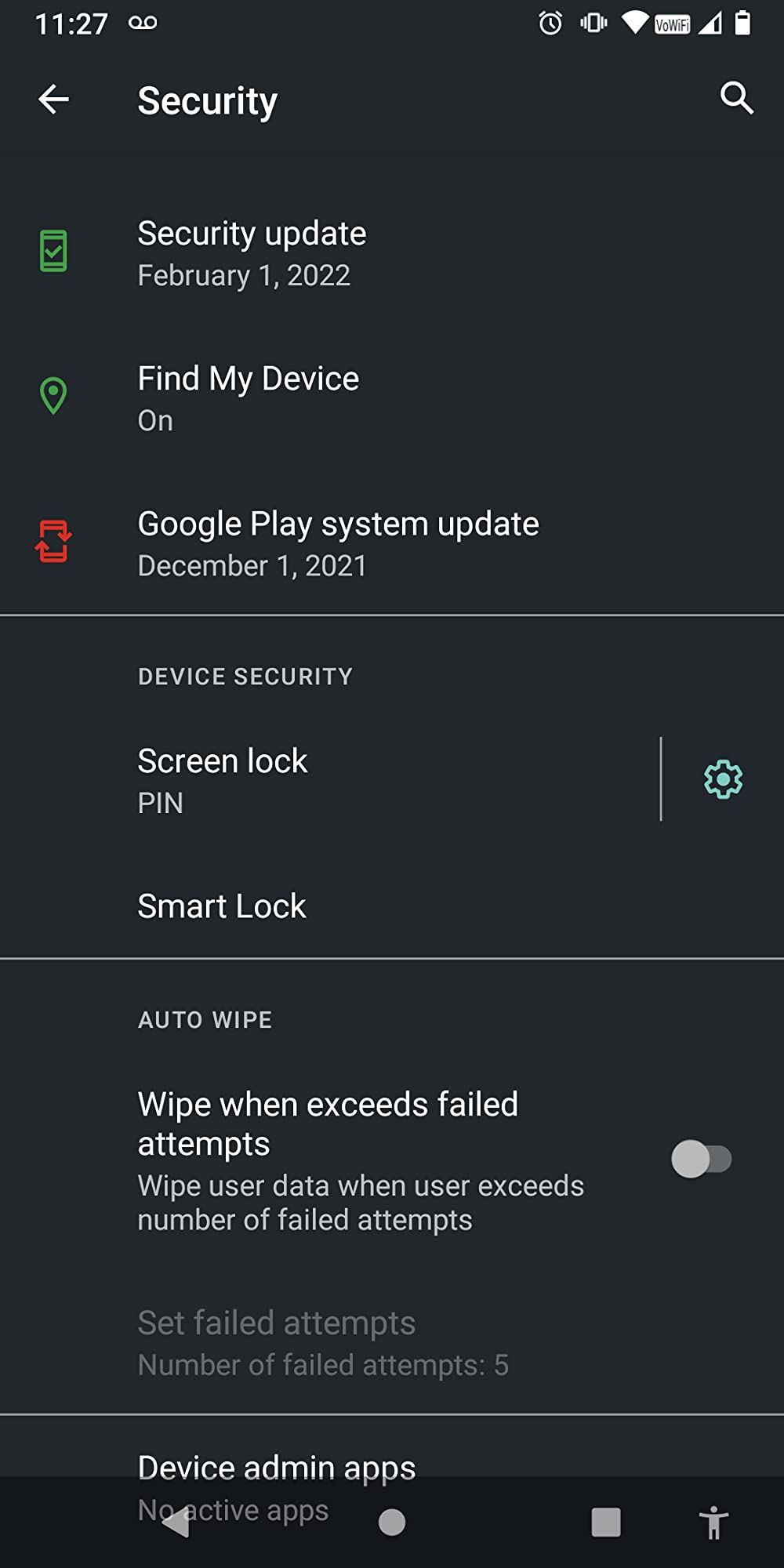Open Security update details
This screenshot has width=784, height=1568.
point(252,253)
